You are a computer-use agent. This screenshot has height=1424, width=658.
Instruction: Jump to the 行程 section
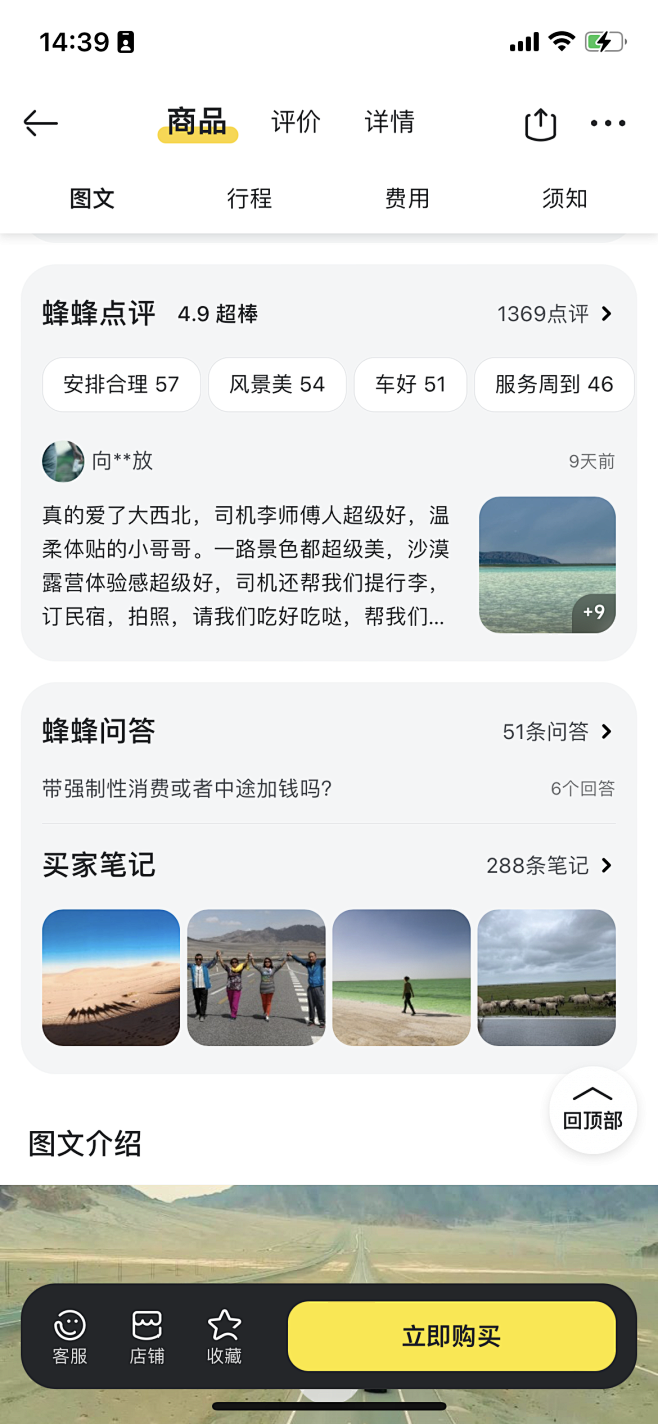click(249, 198)
